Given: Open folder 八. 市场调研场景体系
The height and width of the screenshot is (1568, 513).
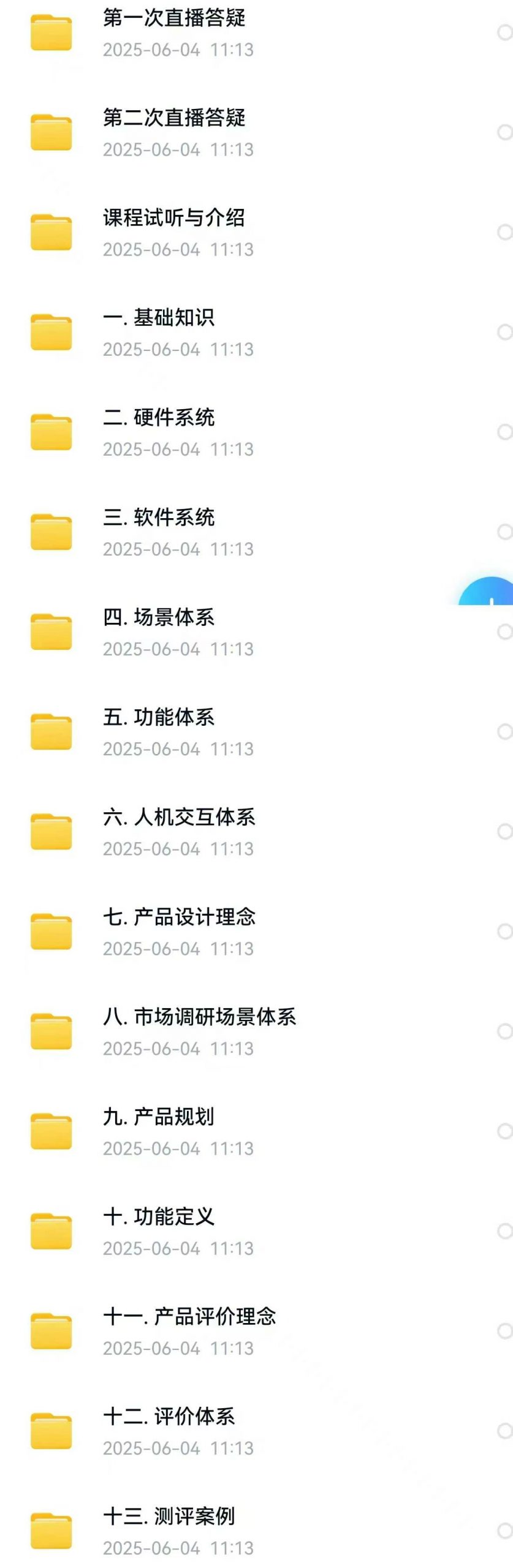Looking at the screenshot, I should click(x=199, y=1017).
